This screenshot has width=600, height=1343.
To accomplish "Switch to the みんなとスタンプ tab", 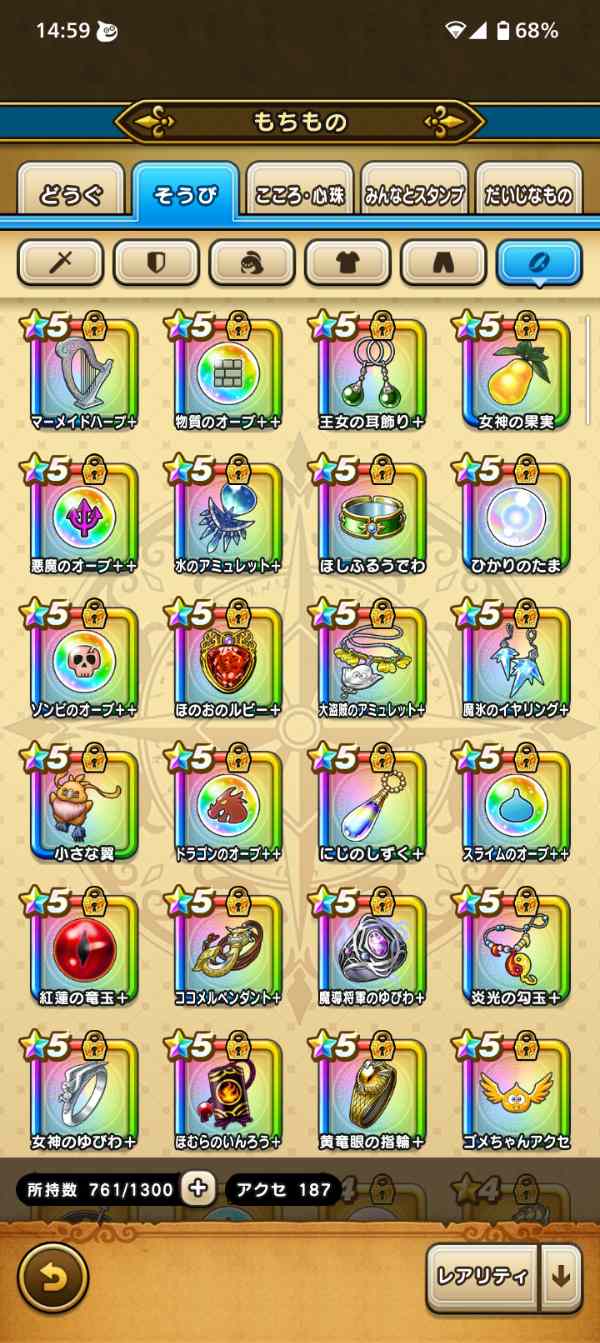I will click(x=414, y=195).
